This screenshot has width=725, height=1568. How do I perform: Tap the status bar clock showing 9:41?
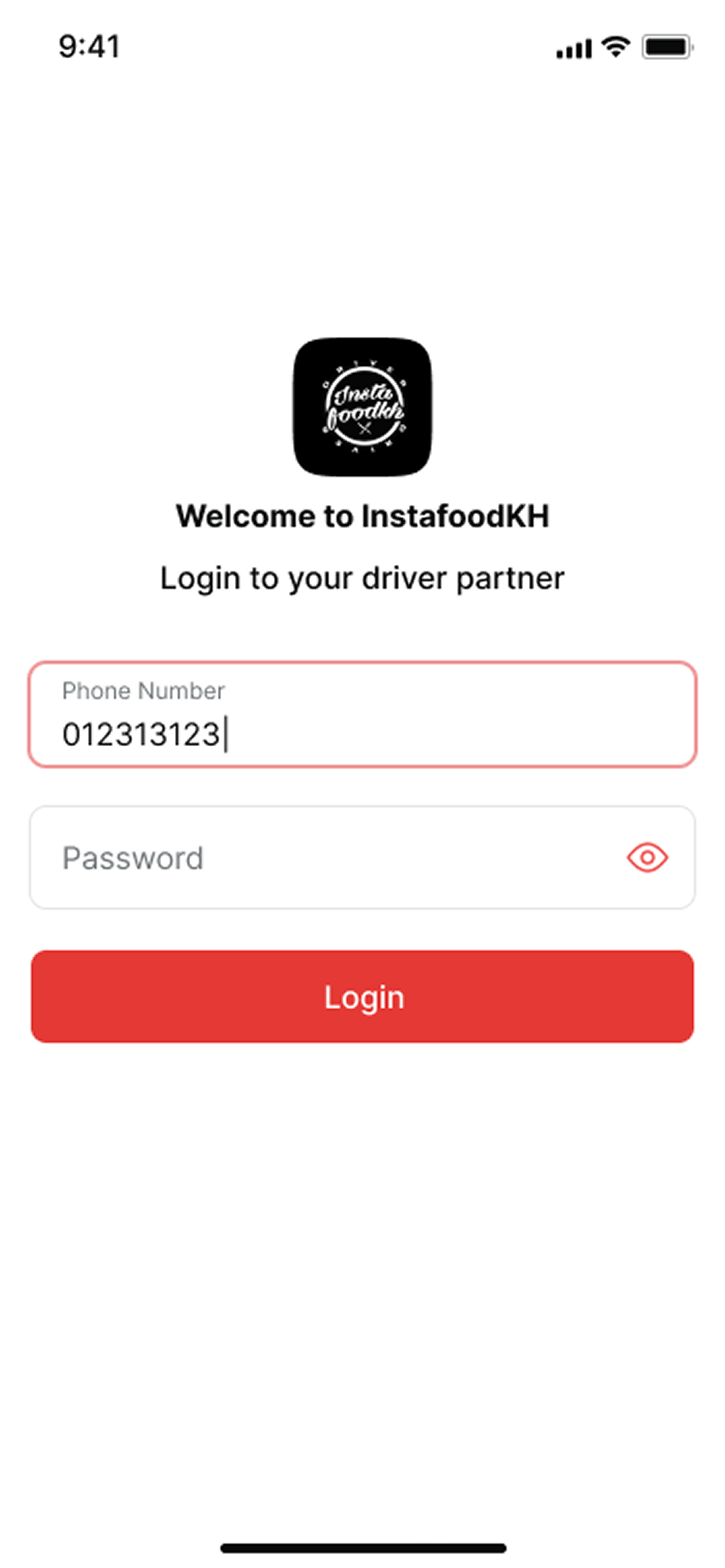89,45
